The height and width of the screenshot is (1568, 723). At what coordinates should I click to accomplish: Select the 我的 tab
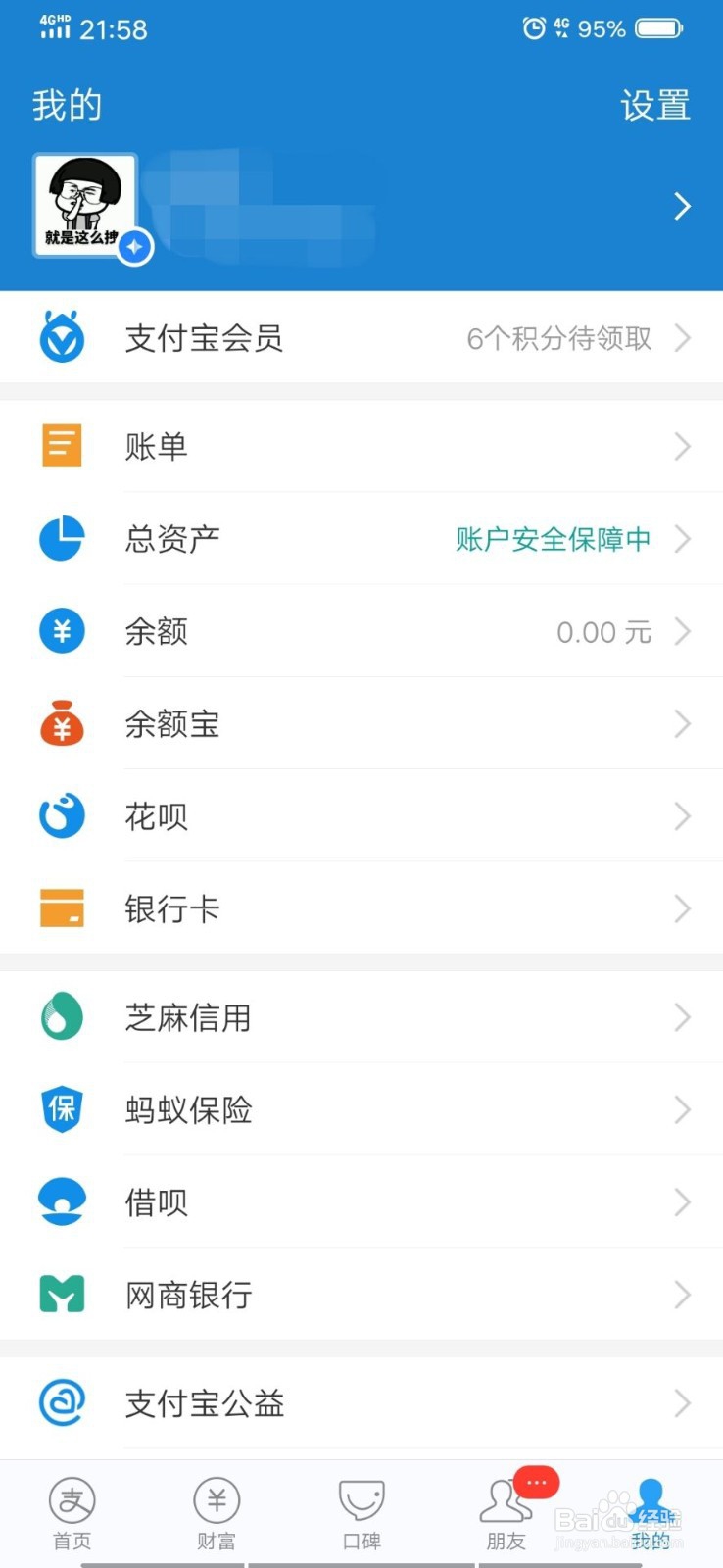651,1514
